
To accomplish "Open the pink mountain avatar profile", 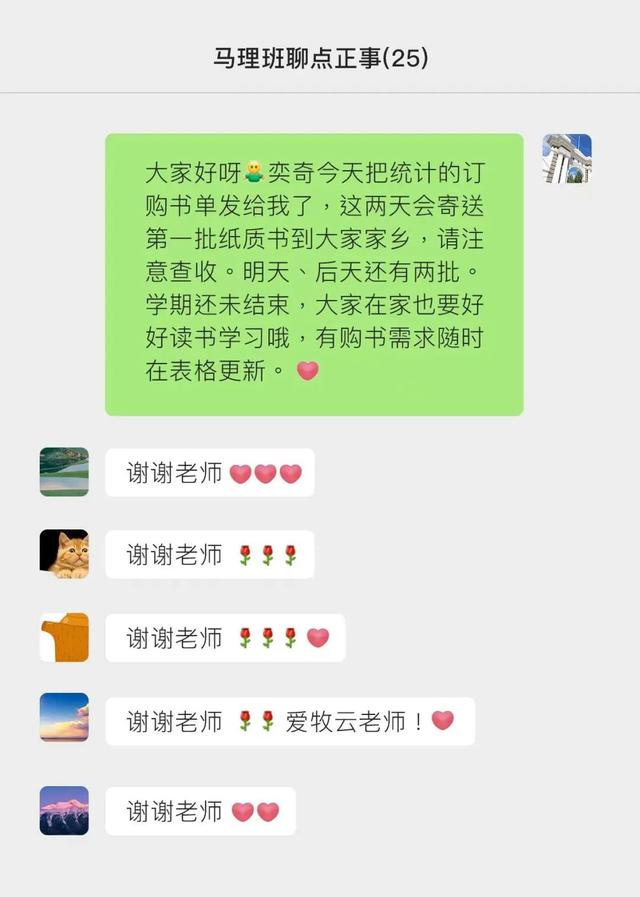I will click(x=64, y=810).
